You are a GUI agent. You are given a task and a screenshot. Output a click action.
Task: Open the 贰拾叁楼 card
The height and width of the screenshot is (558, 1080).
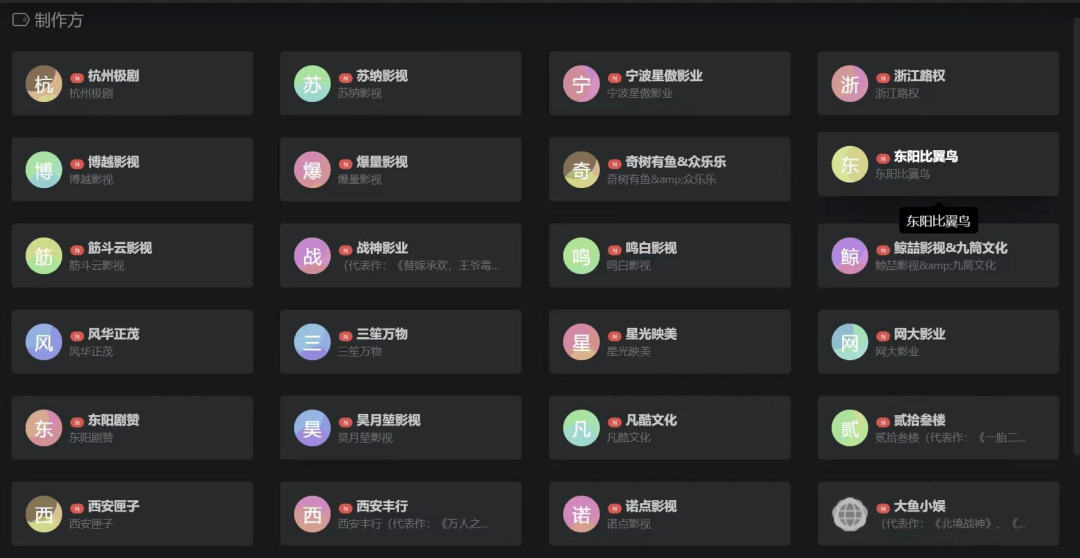[x=938, y=428]
